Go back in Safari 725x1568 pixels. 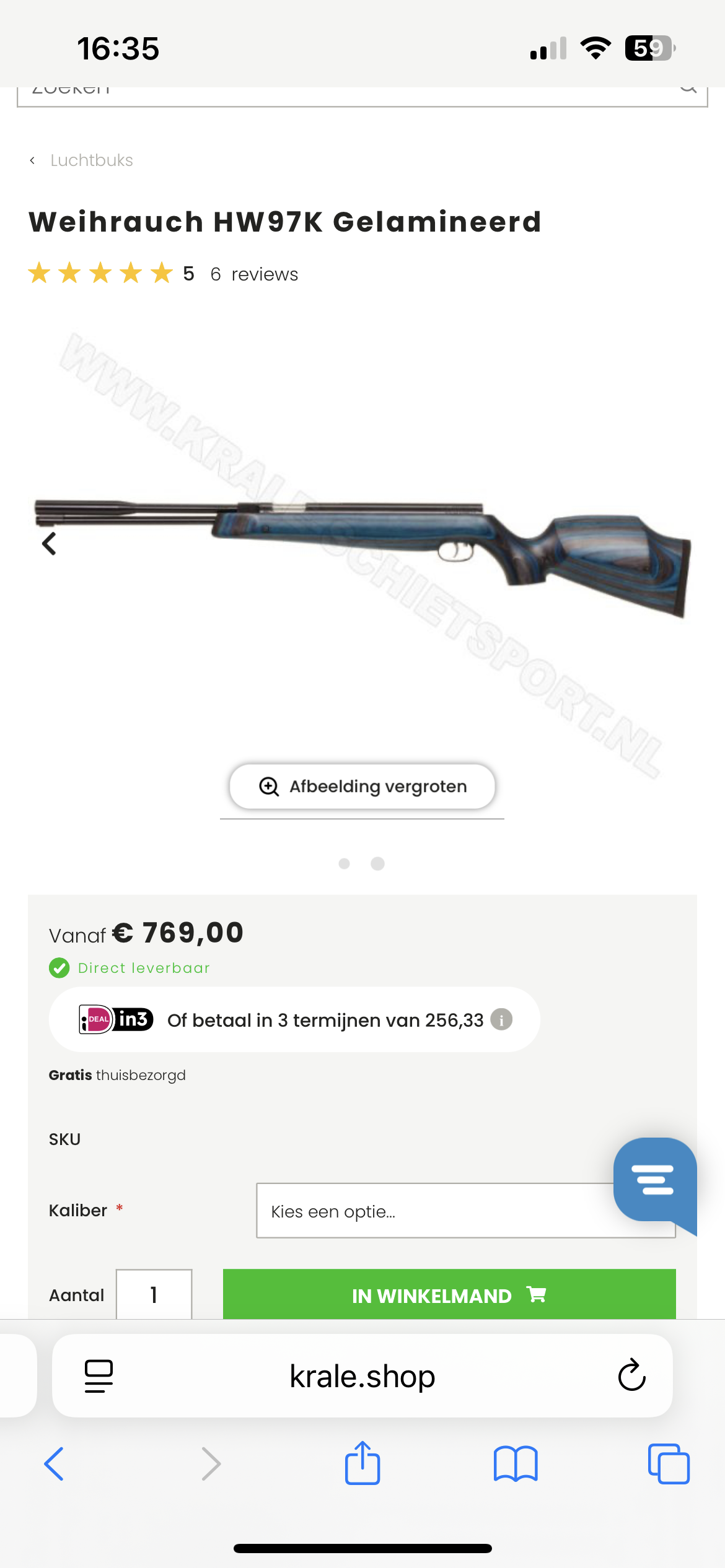point(55,1464)
